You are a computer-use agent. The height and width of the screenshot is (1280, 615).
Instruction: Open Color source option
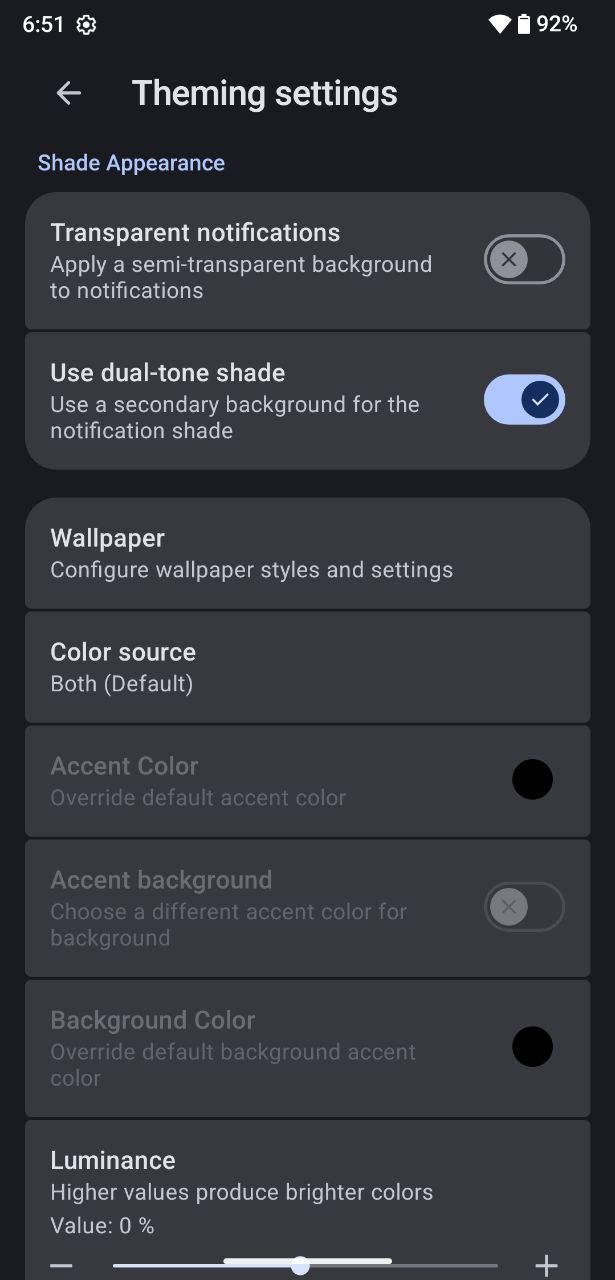307,667
